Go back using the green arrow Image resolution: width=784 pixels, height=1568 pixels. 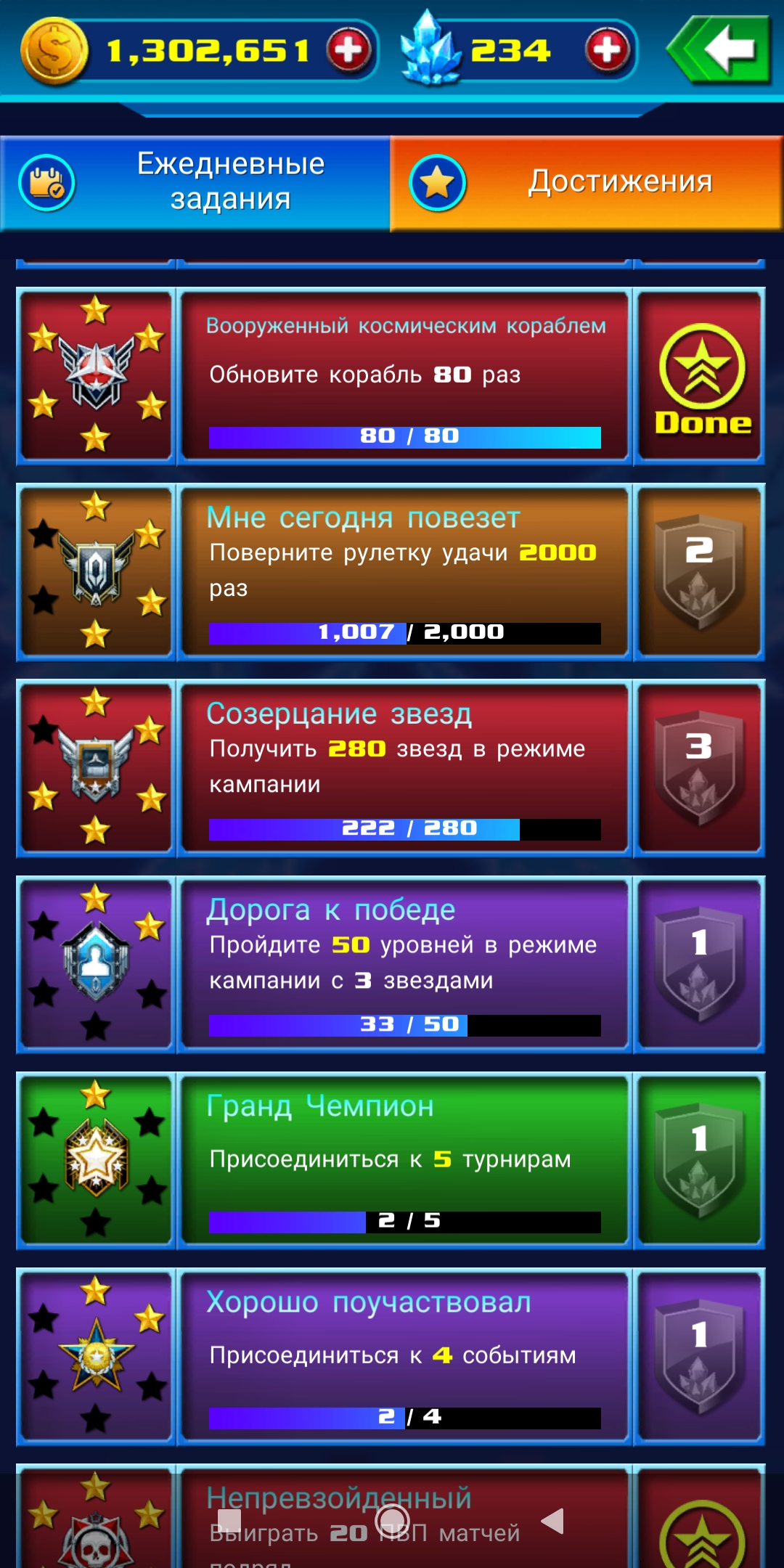[x=719, y=49]
